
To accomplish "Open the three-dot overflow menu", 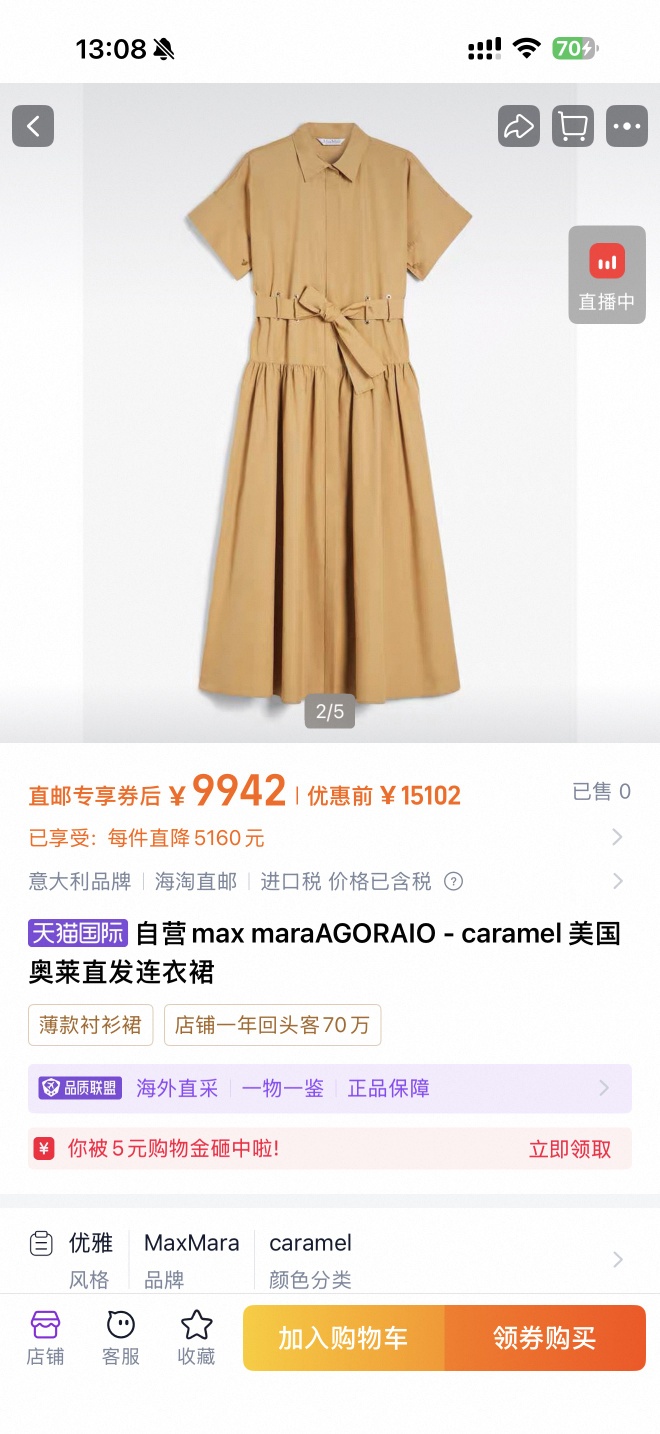I will point(627,127).
